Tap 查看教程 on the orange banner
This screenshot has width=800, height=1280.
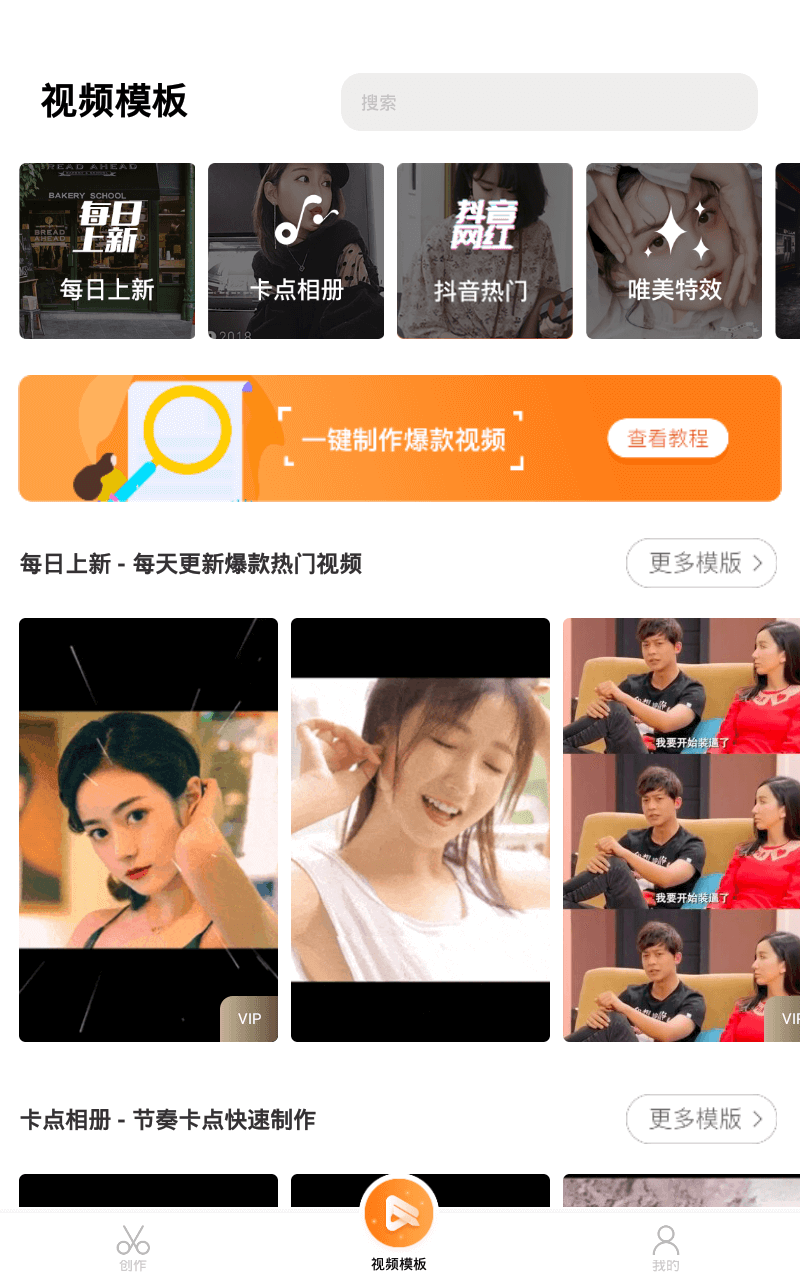click(x=668, y=438)
